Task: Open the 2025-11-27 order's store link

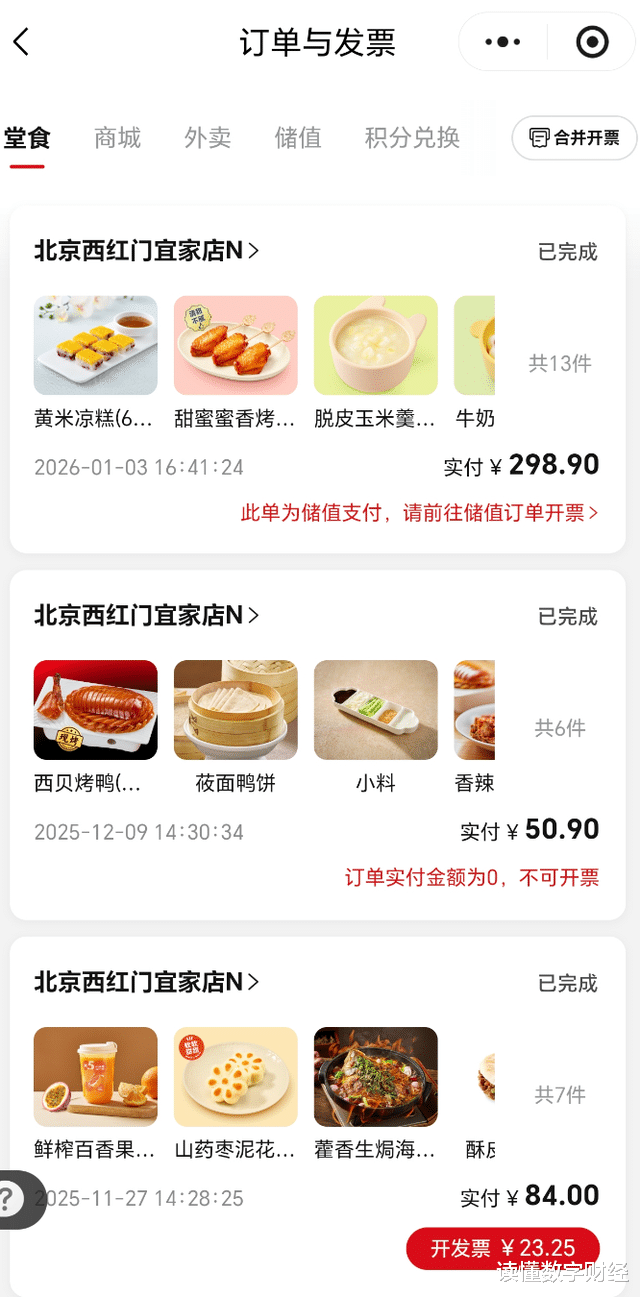Action: (x=146, y=983)
